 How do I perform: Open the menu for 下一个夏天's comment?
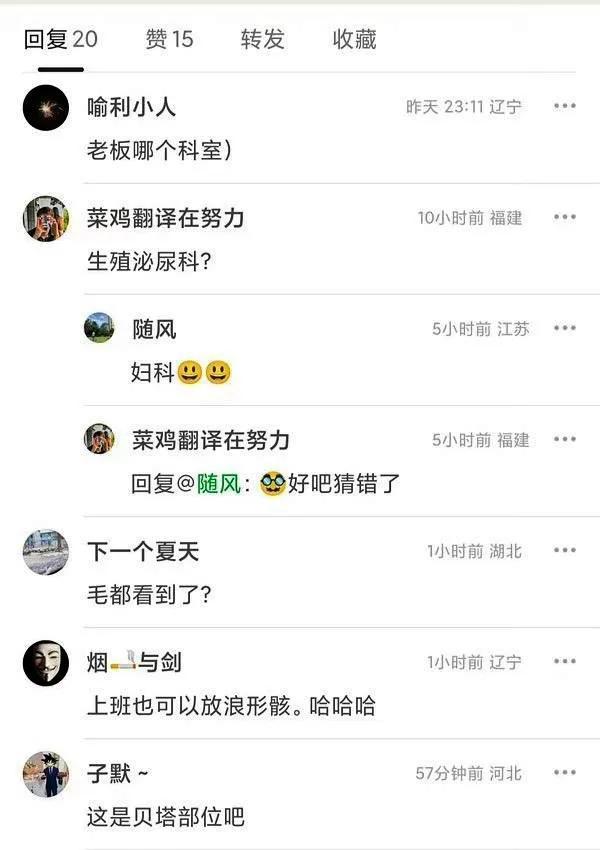click(565, 551)
